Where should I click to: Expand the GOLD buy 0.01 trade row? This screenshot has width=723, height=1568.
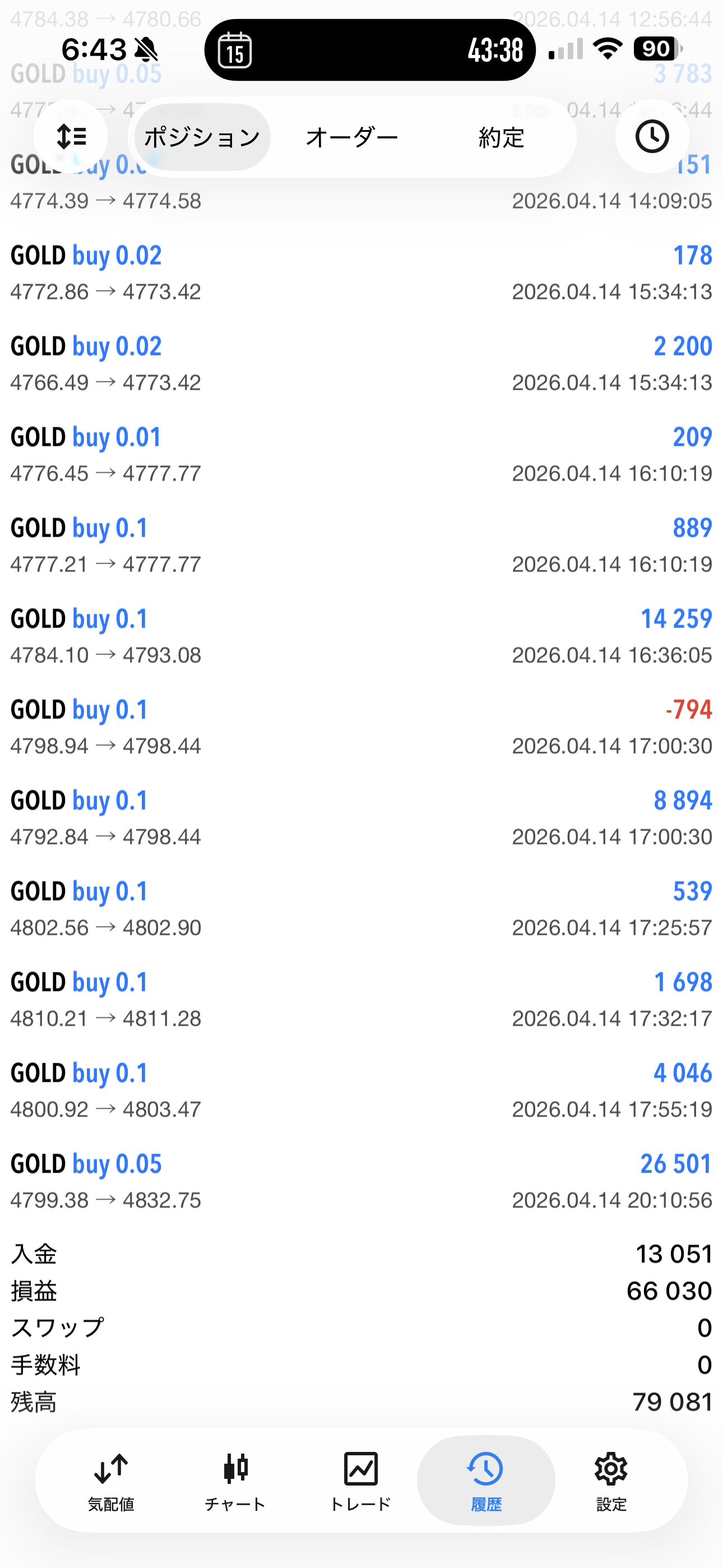pos(361,454)
